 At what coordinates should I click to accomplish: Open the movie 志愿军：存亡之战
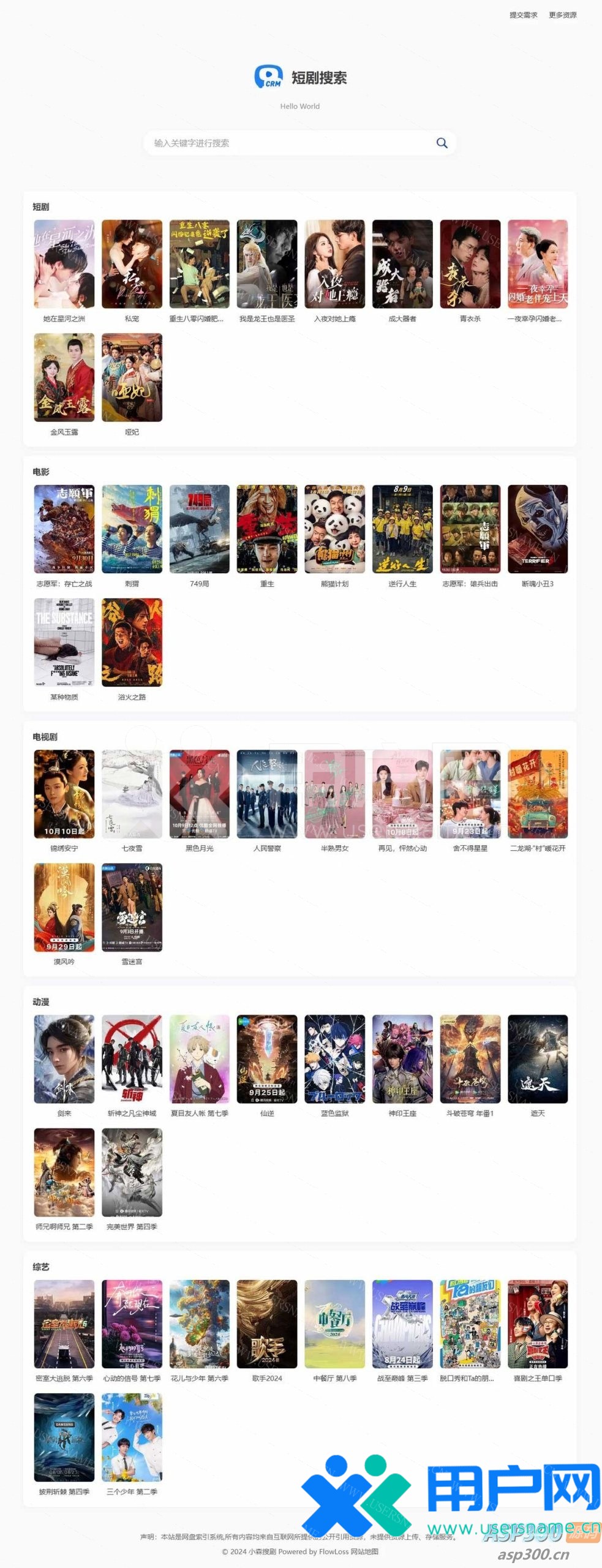64,530
